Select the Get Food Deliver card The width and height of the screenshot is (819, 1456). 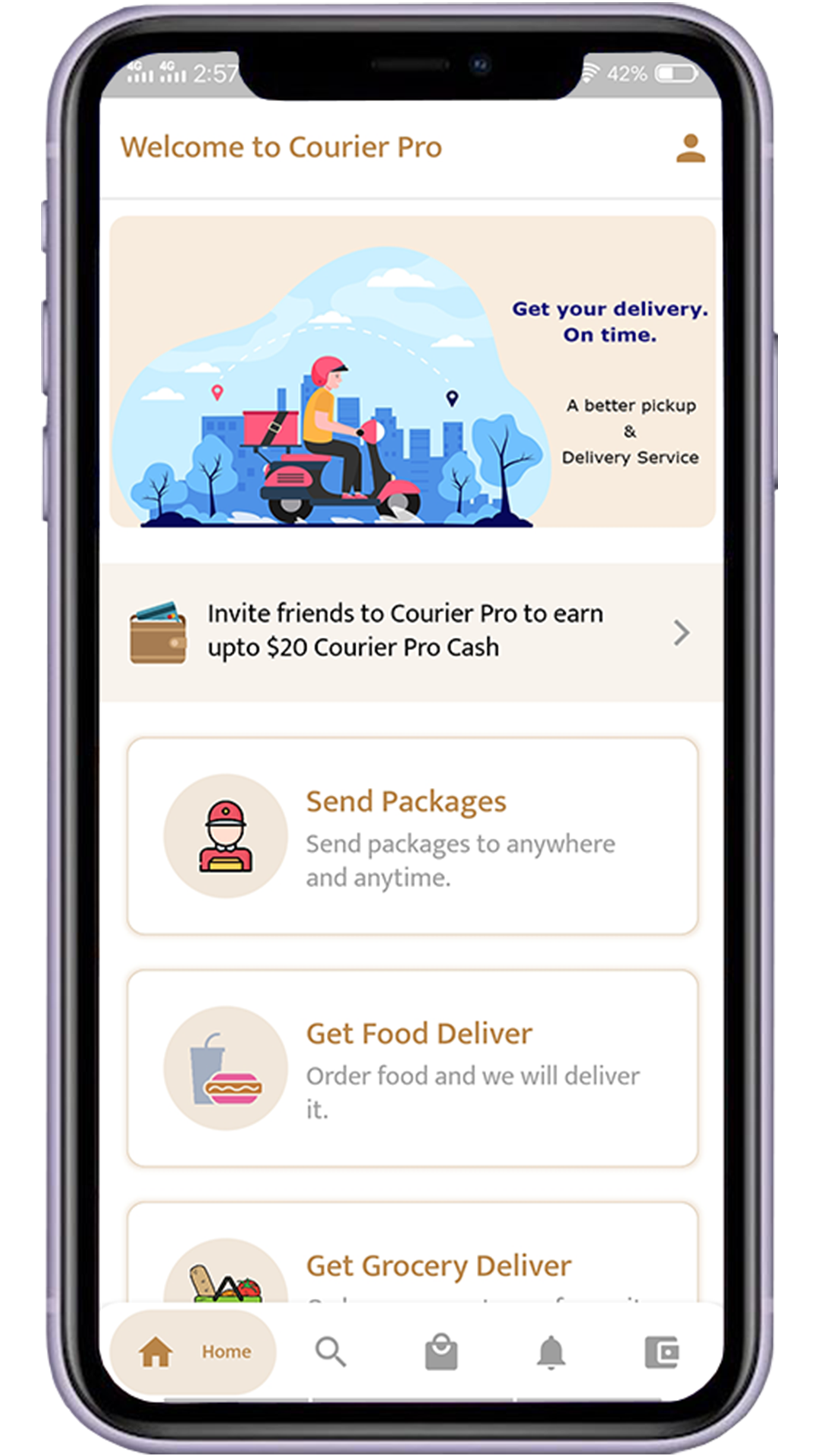(x=413, y=1068)
